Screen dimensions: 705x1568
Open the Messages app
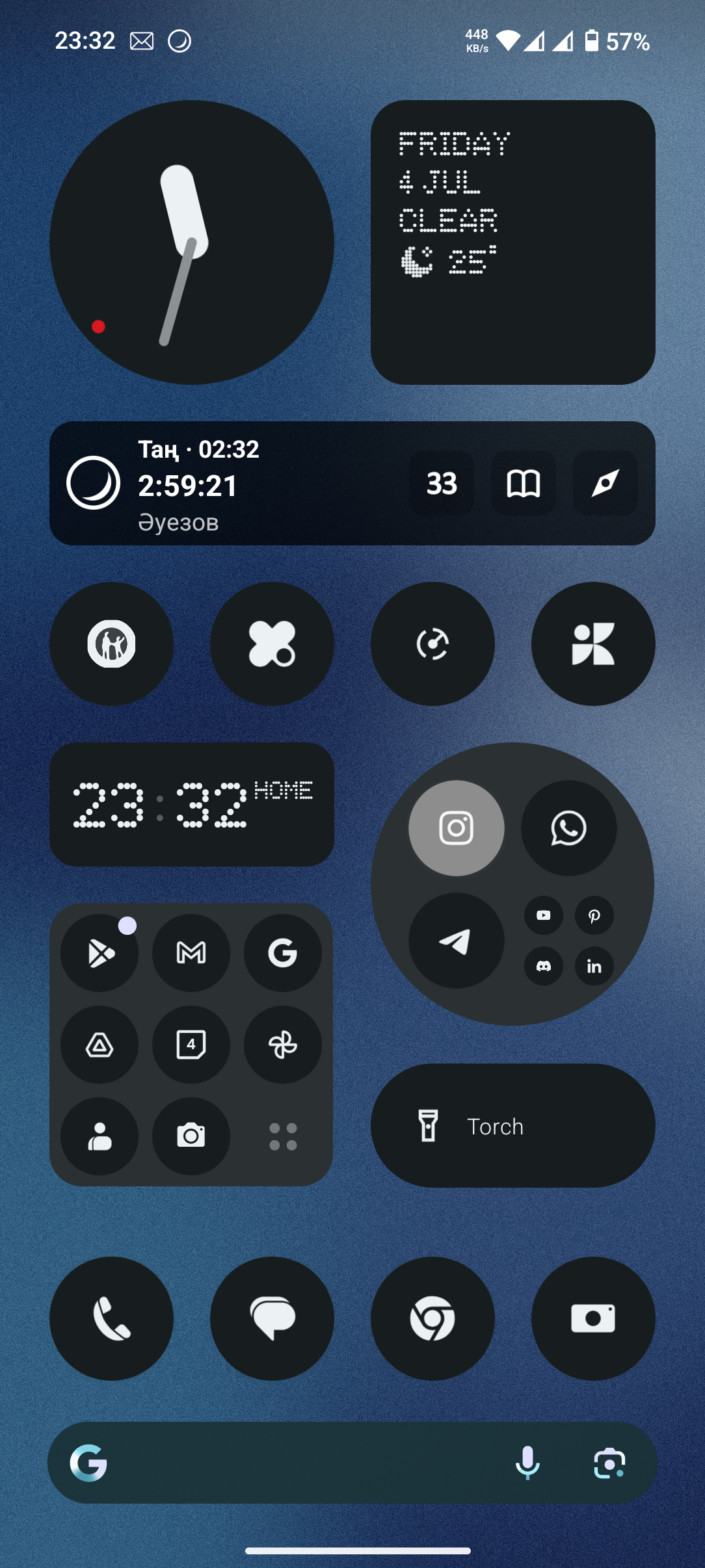(272, 1318)
